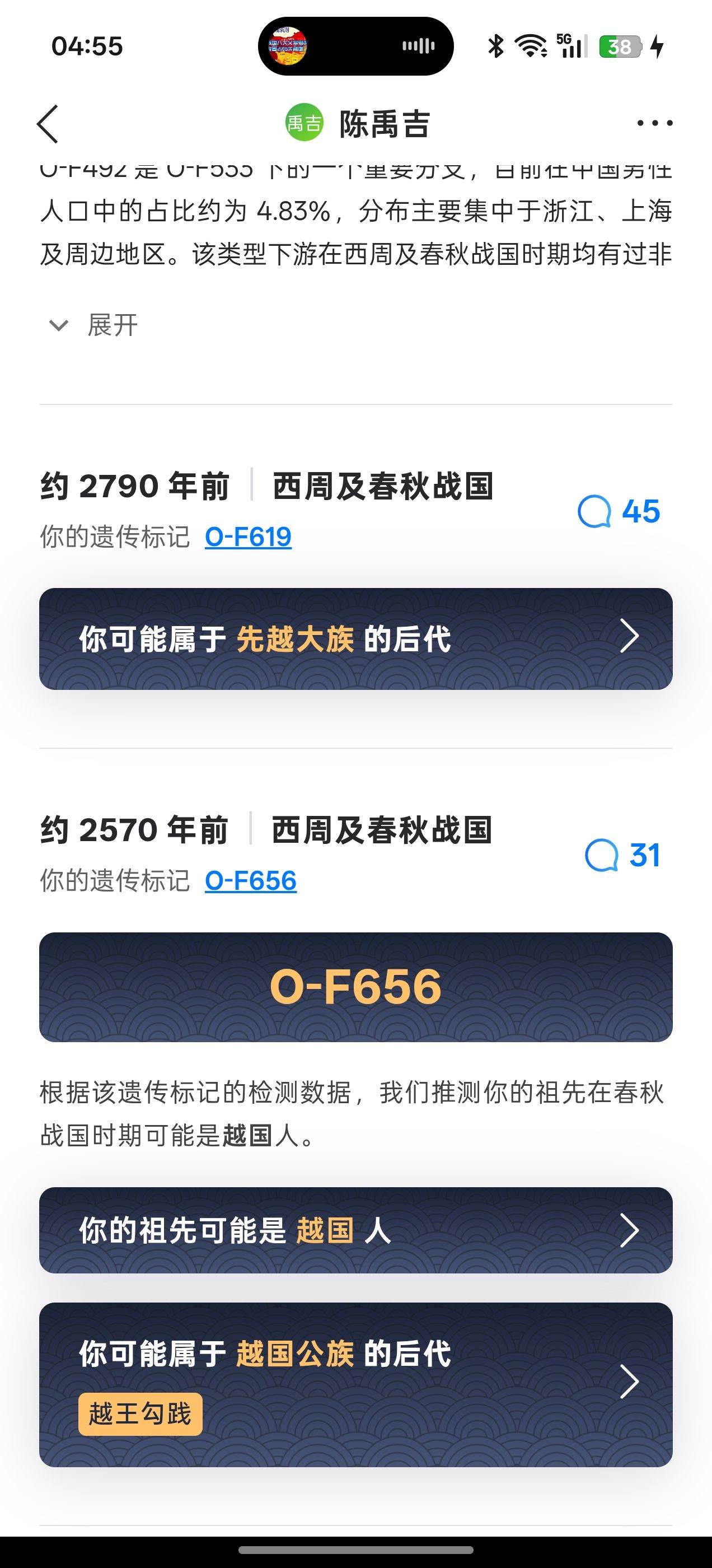
Task: View the 31 comments on O-F656
Action: click(622, 855)
